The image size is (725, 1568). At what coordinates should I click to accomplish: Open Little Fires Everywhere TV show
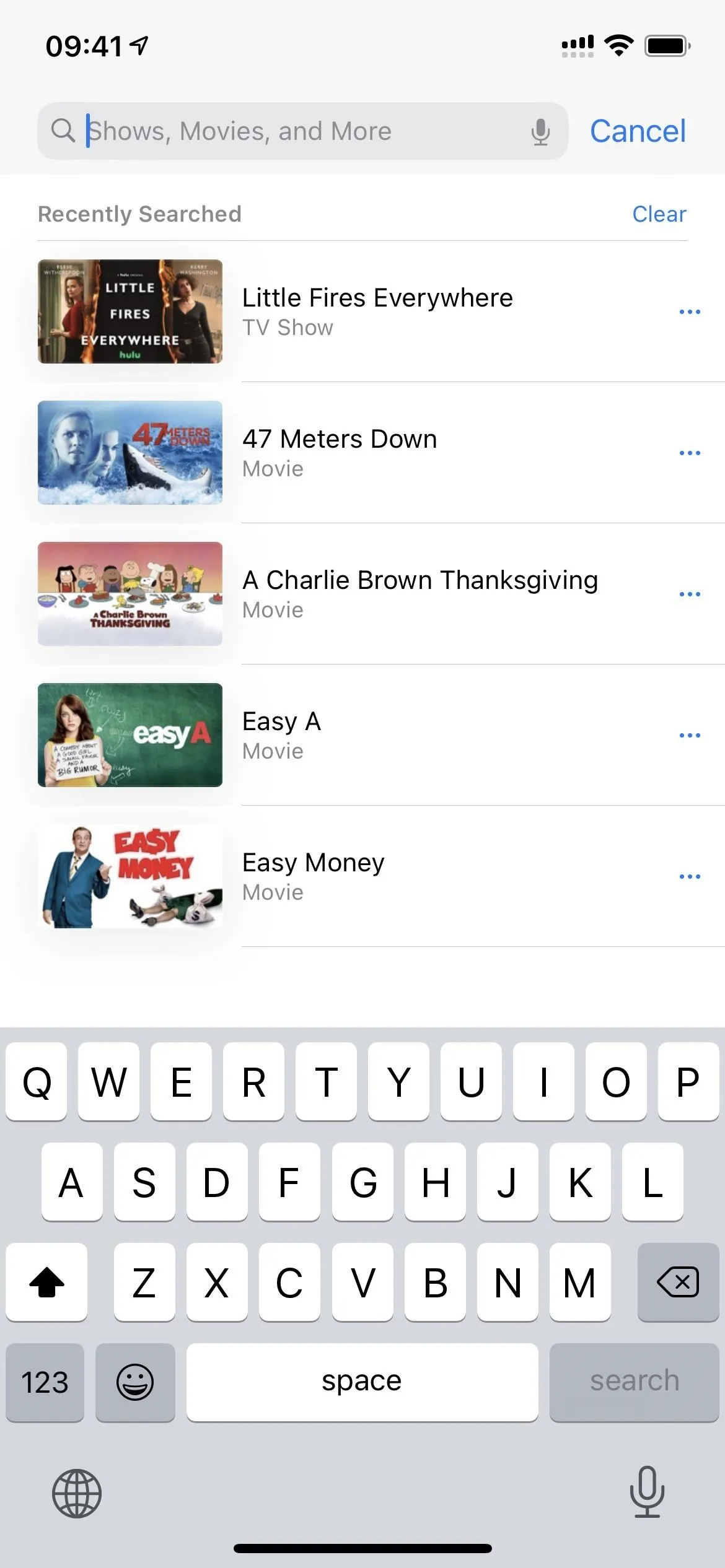click(362, 311)
